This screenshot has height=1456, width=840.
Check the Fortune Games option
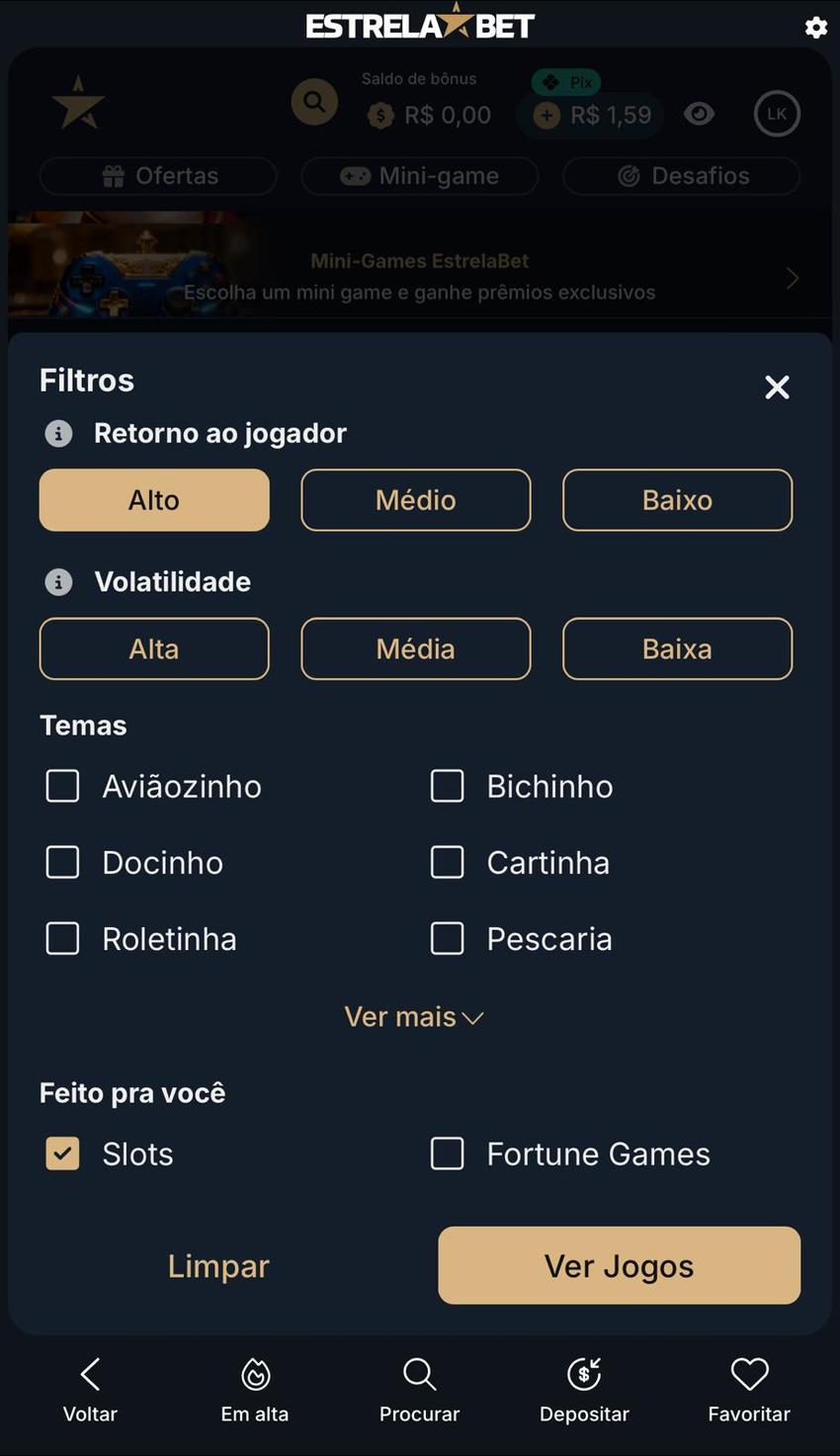447,1153
